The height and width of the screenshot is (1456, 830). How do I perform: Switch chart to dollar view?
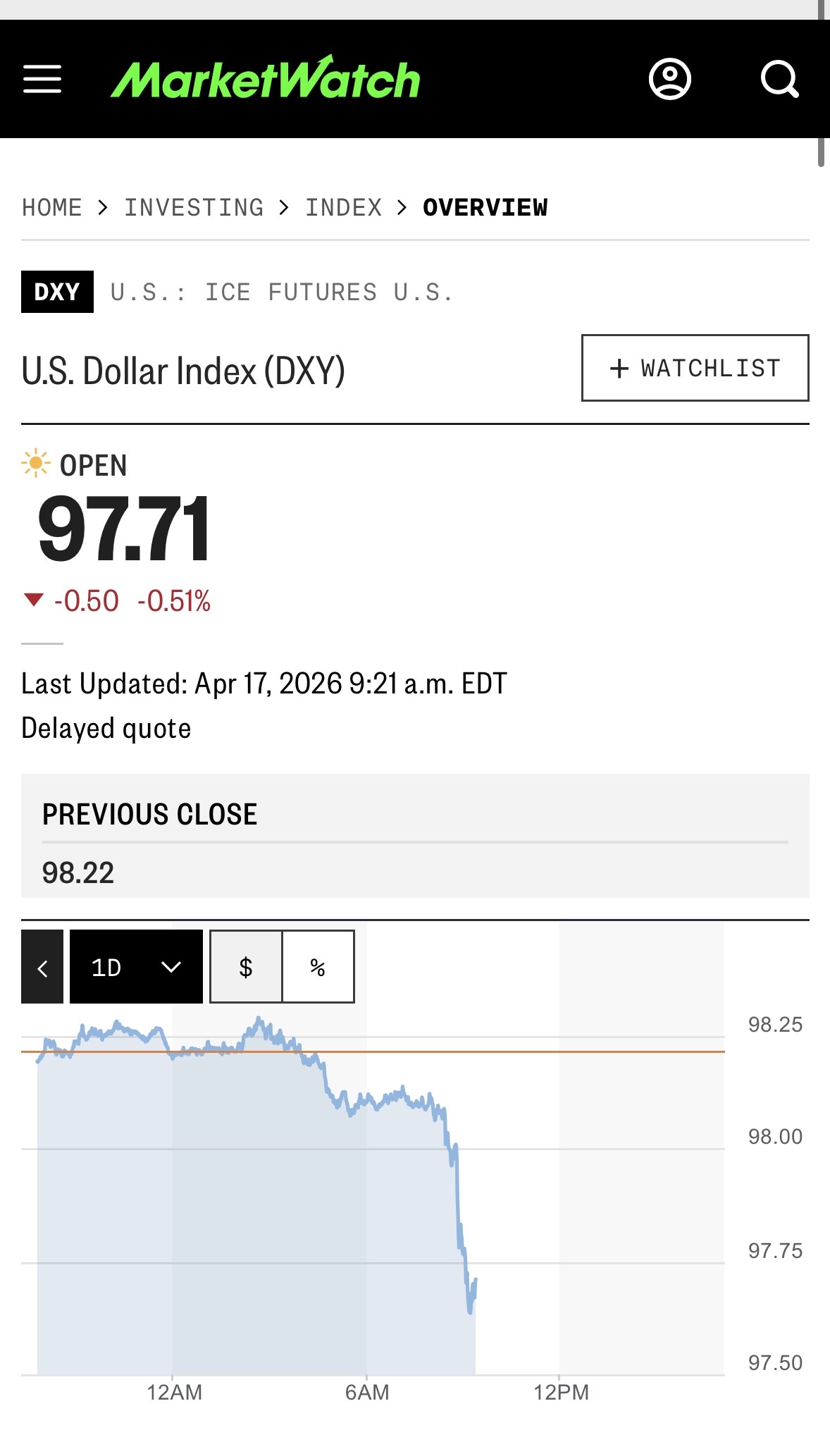click(246, 967)
